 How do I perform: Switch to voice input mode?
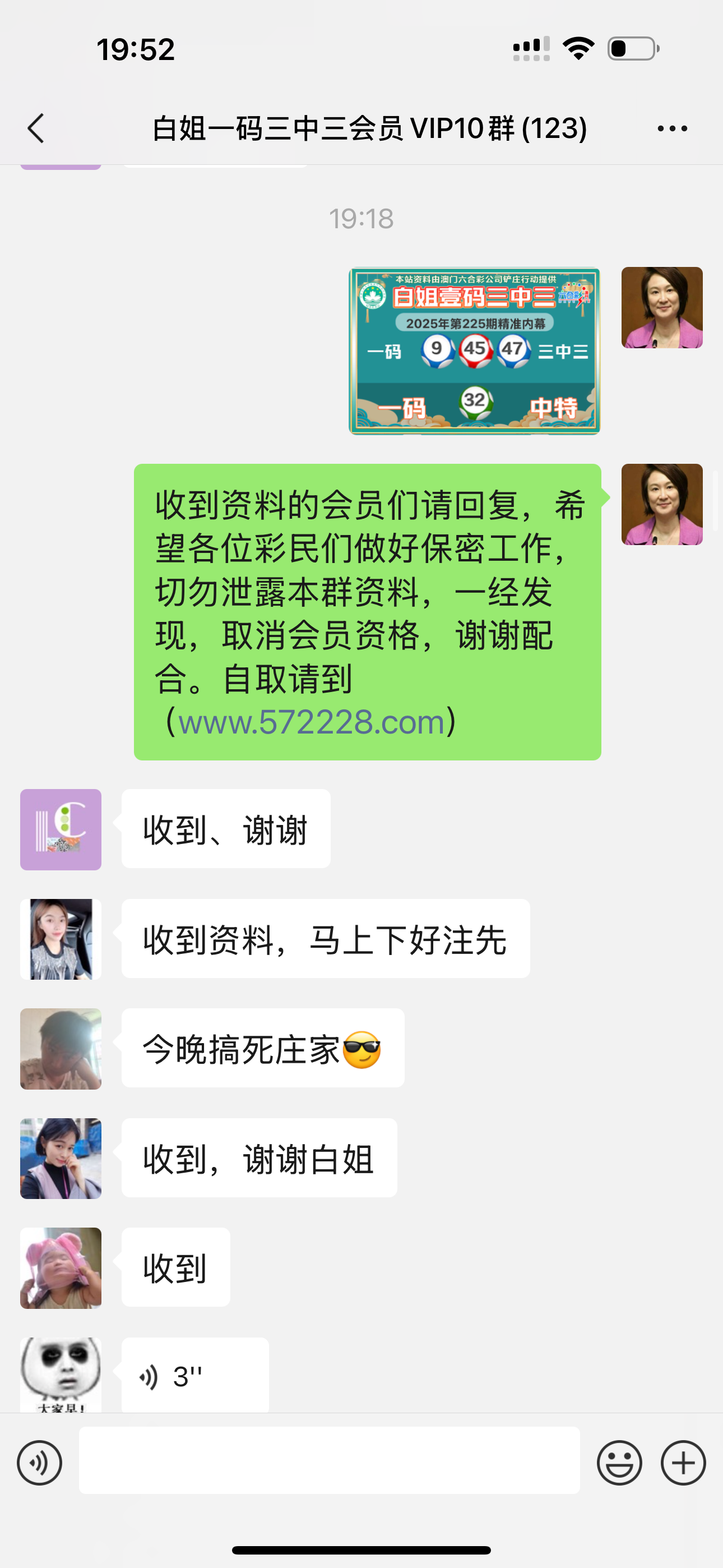(40, 1463)
